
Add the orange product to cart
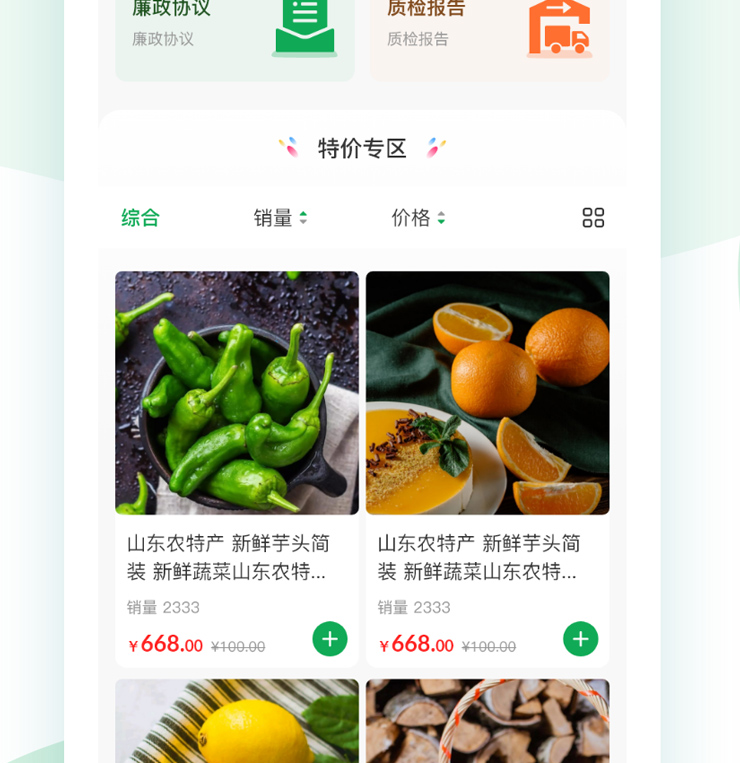[580, 638]
